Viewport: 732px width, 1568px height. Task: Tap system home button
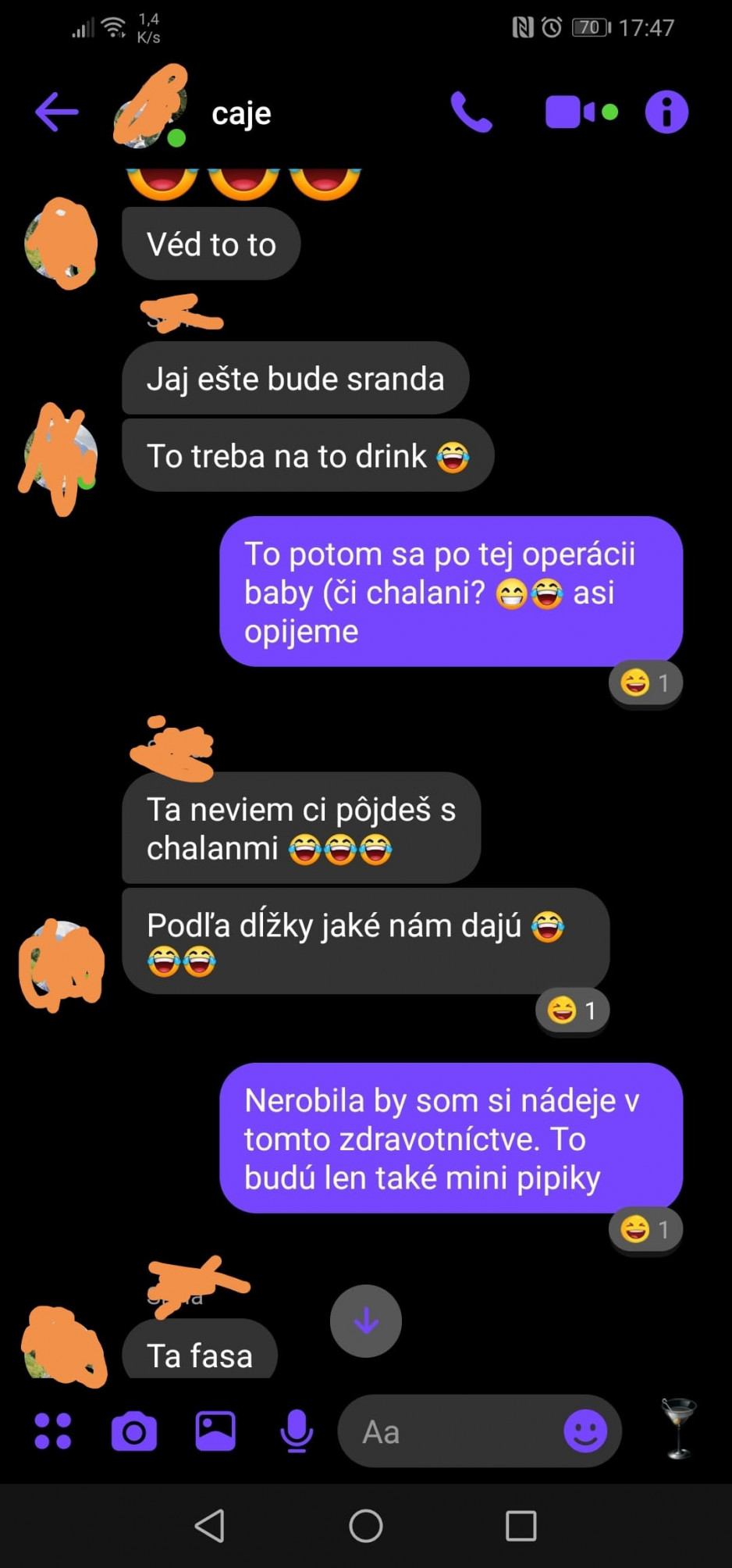click(x=366, y=1525)
